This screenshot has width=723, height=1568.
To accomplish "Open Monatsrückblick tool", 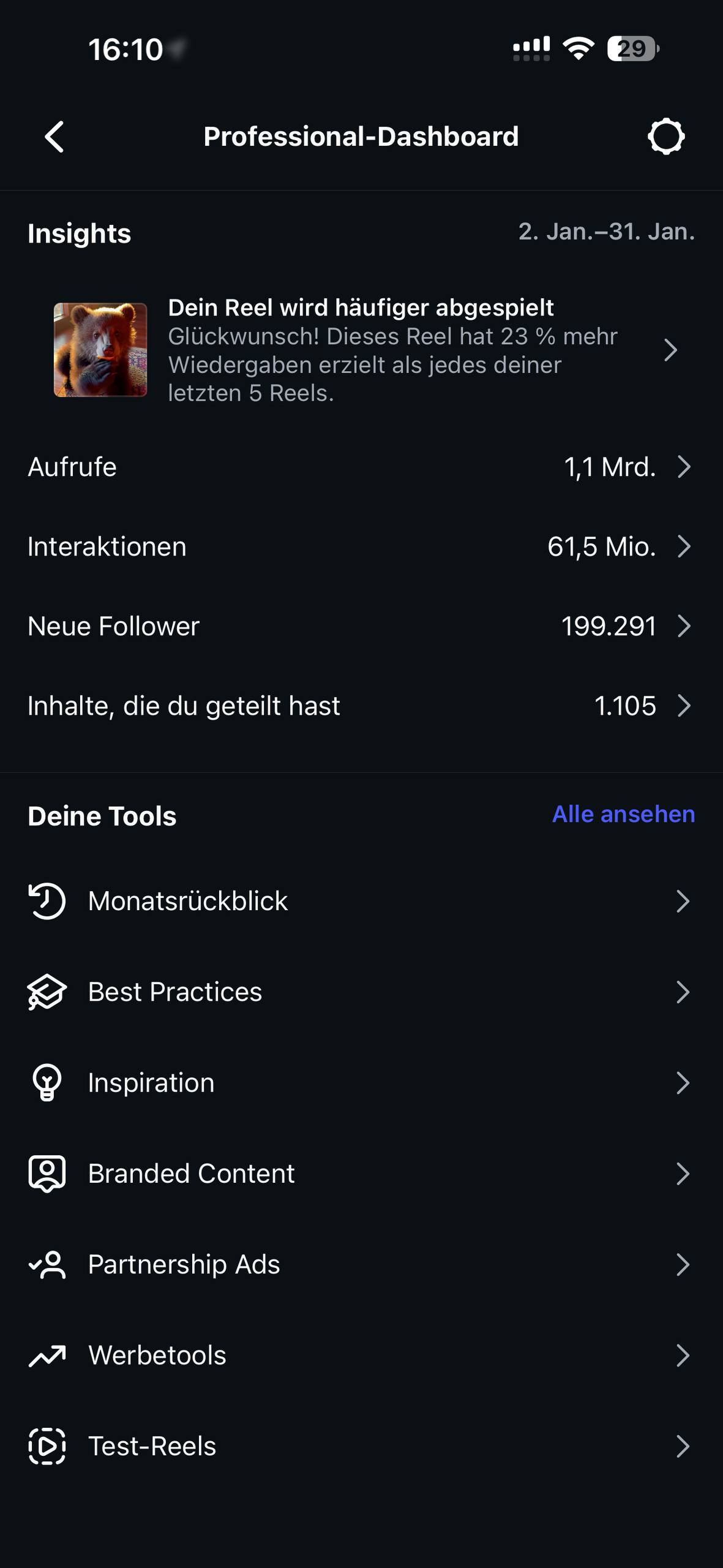I will 361,901.
